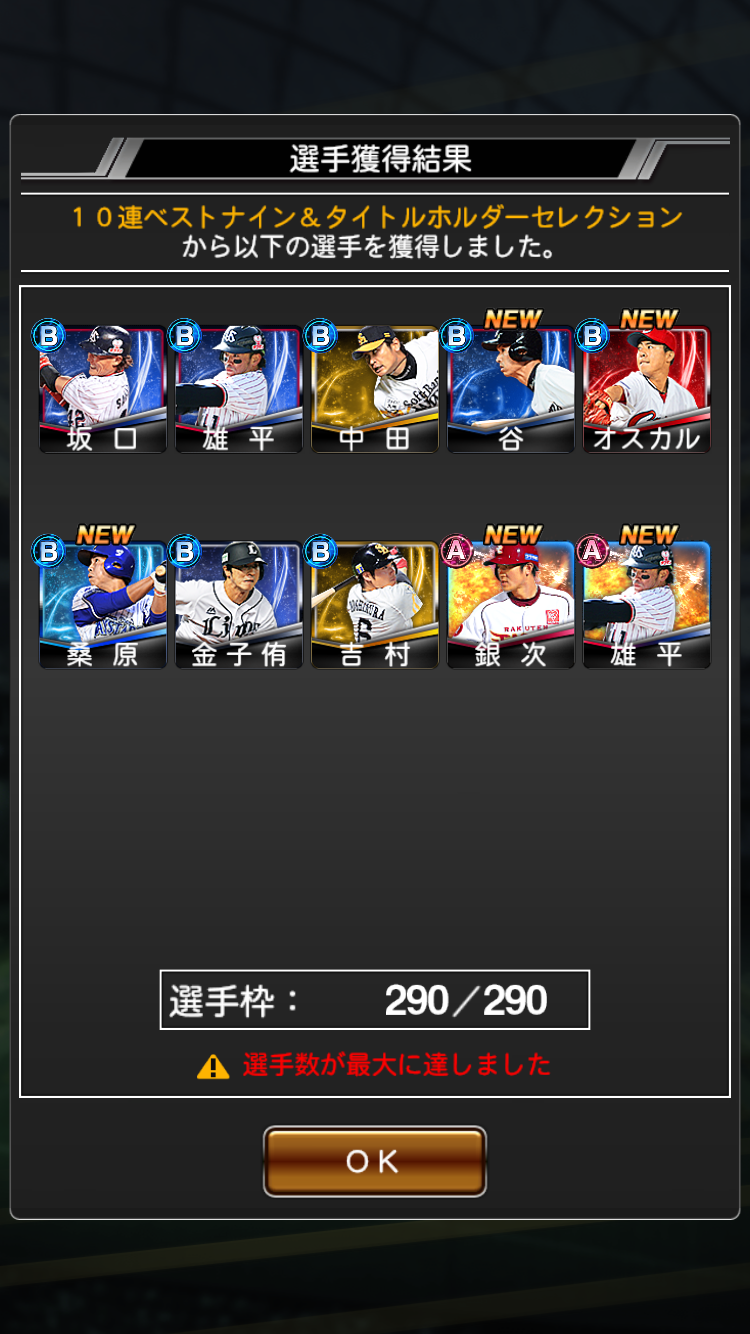Viewport: 750px width, 1334px height.
Task: Open the A-rank 銀次 player card
Action: point(511,605)
